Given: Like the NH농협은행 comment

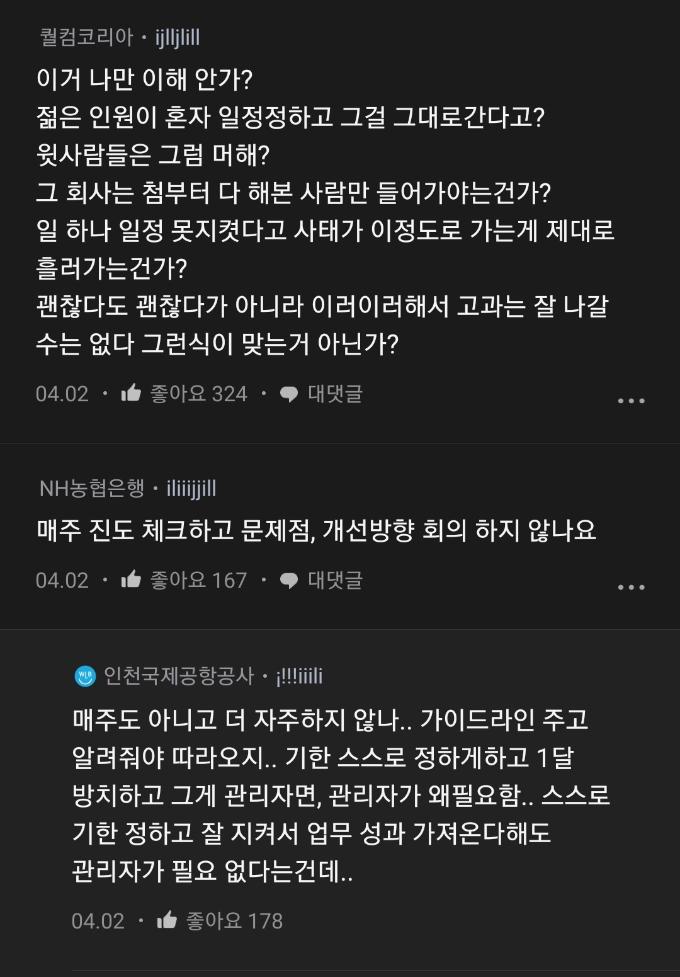Looking at the screenshot, I should (131, 580).
